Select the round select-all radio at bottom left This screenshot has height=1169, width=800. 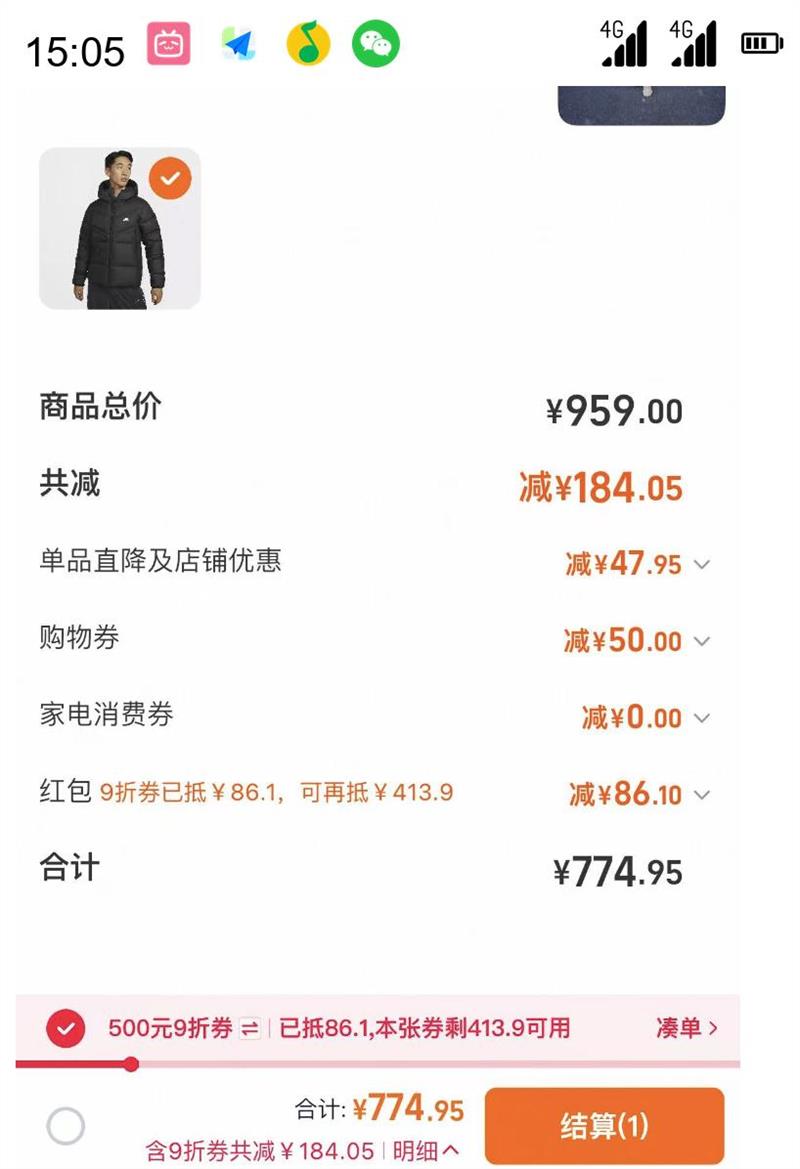tap(67, 1125)
